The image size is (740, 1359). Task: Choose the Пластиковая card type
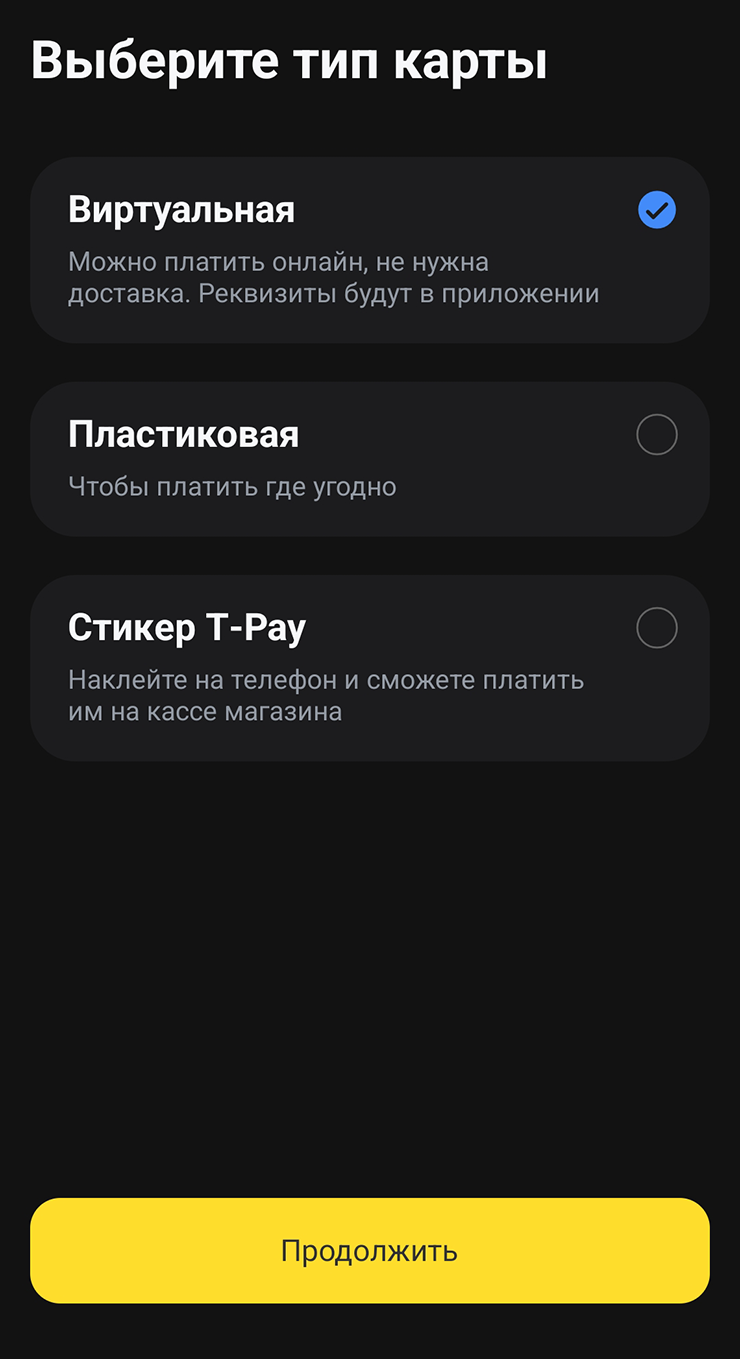click(x=369, y=459)
